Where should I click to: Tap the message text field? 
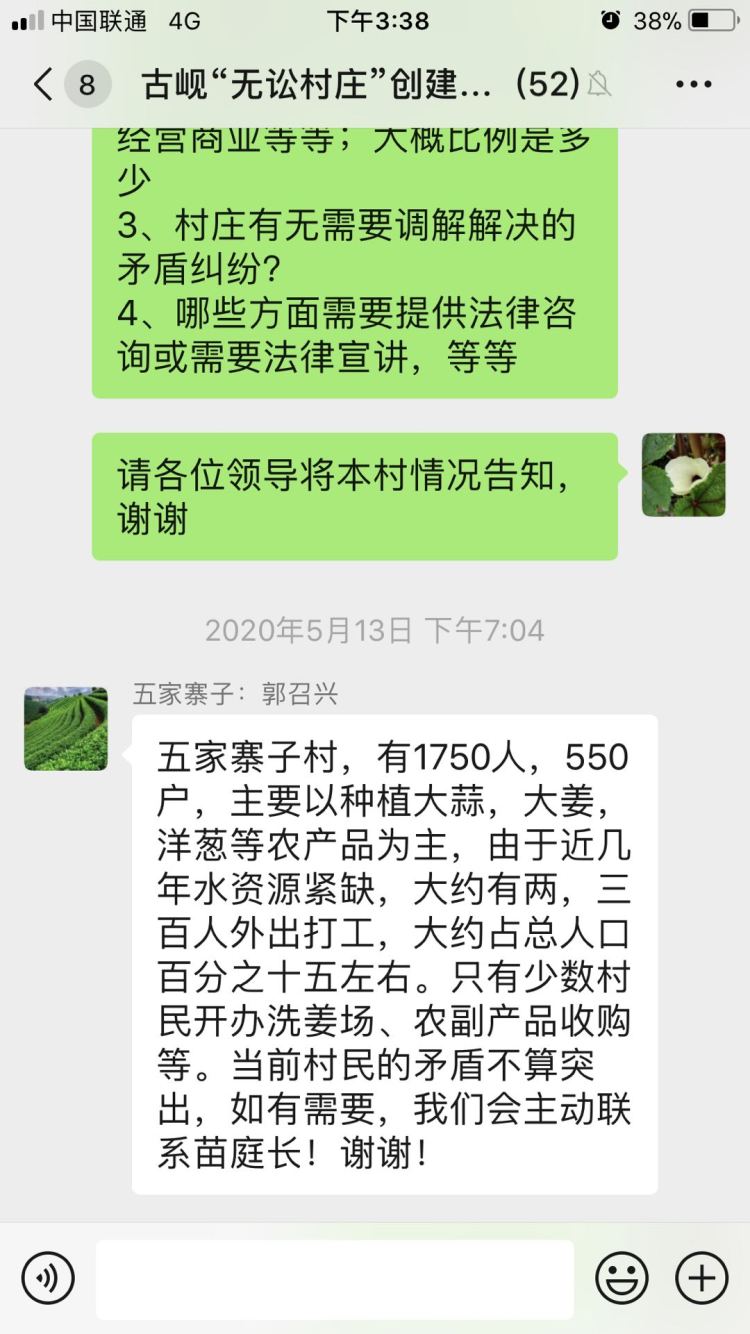coord(334,1279)
